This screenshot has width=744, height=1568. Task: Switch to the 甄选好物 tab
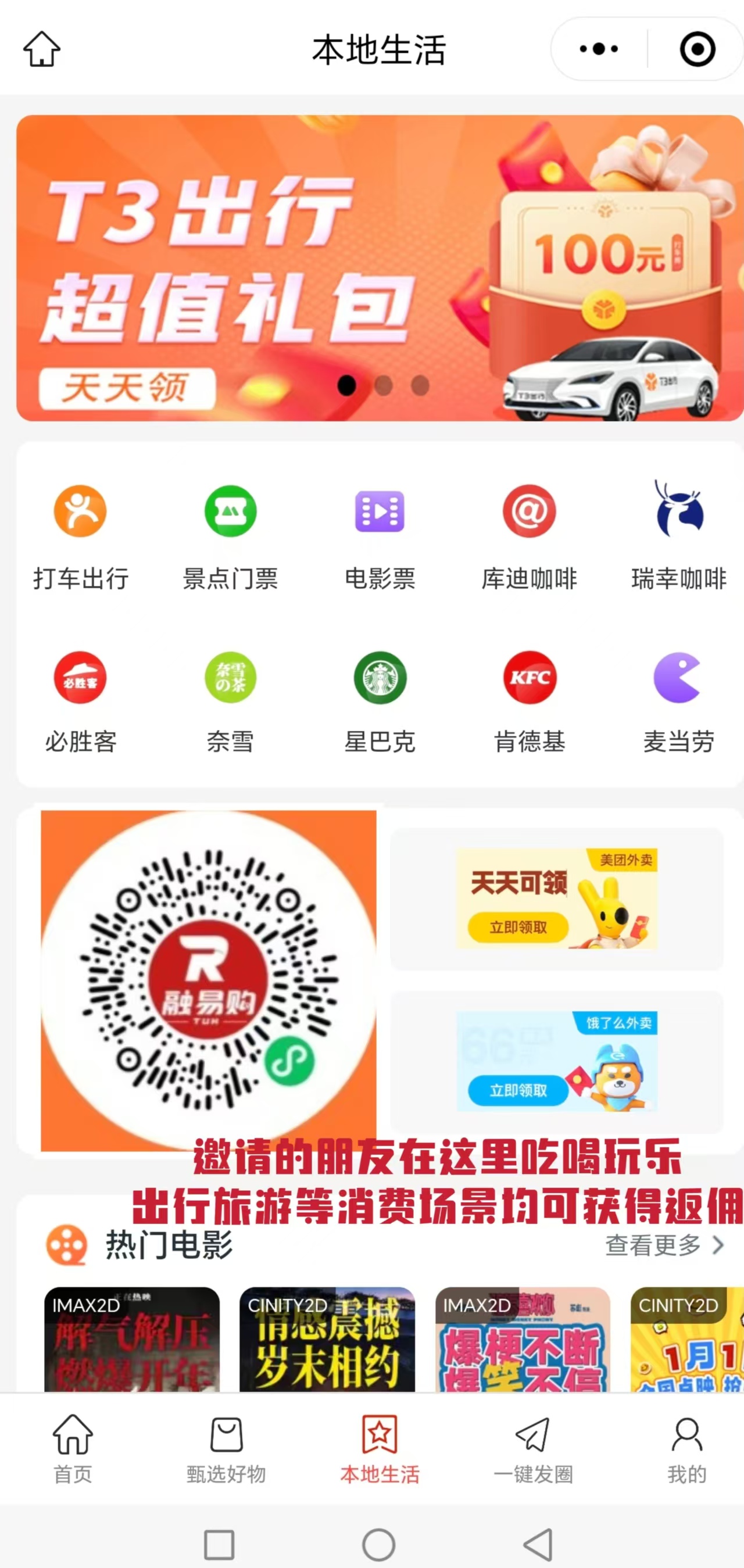(x=226, y=1450)
